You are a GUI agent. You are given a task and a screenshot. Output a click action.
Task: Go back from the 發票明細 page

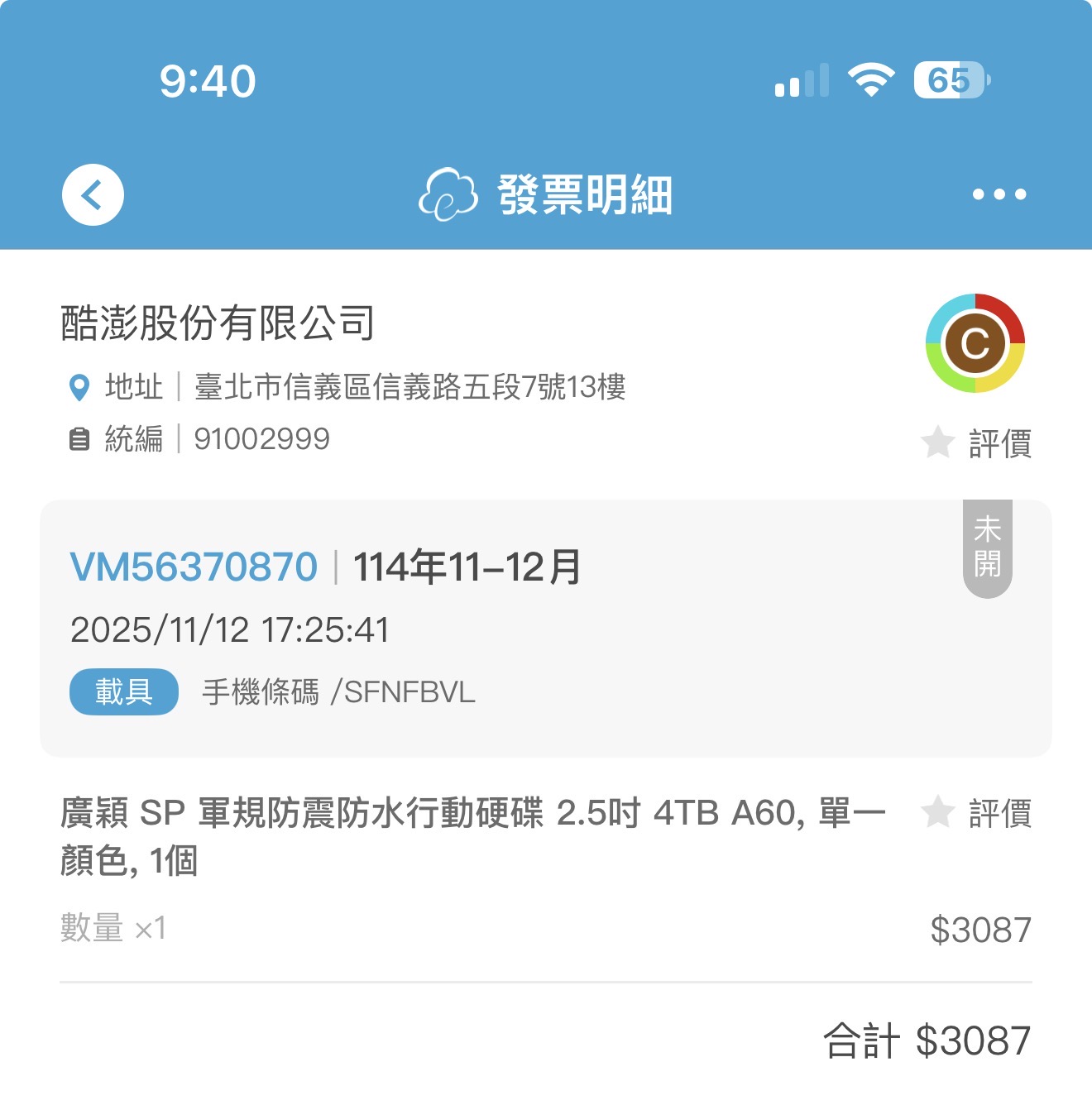93,195
